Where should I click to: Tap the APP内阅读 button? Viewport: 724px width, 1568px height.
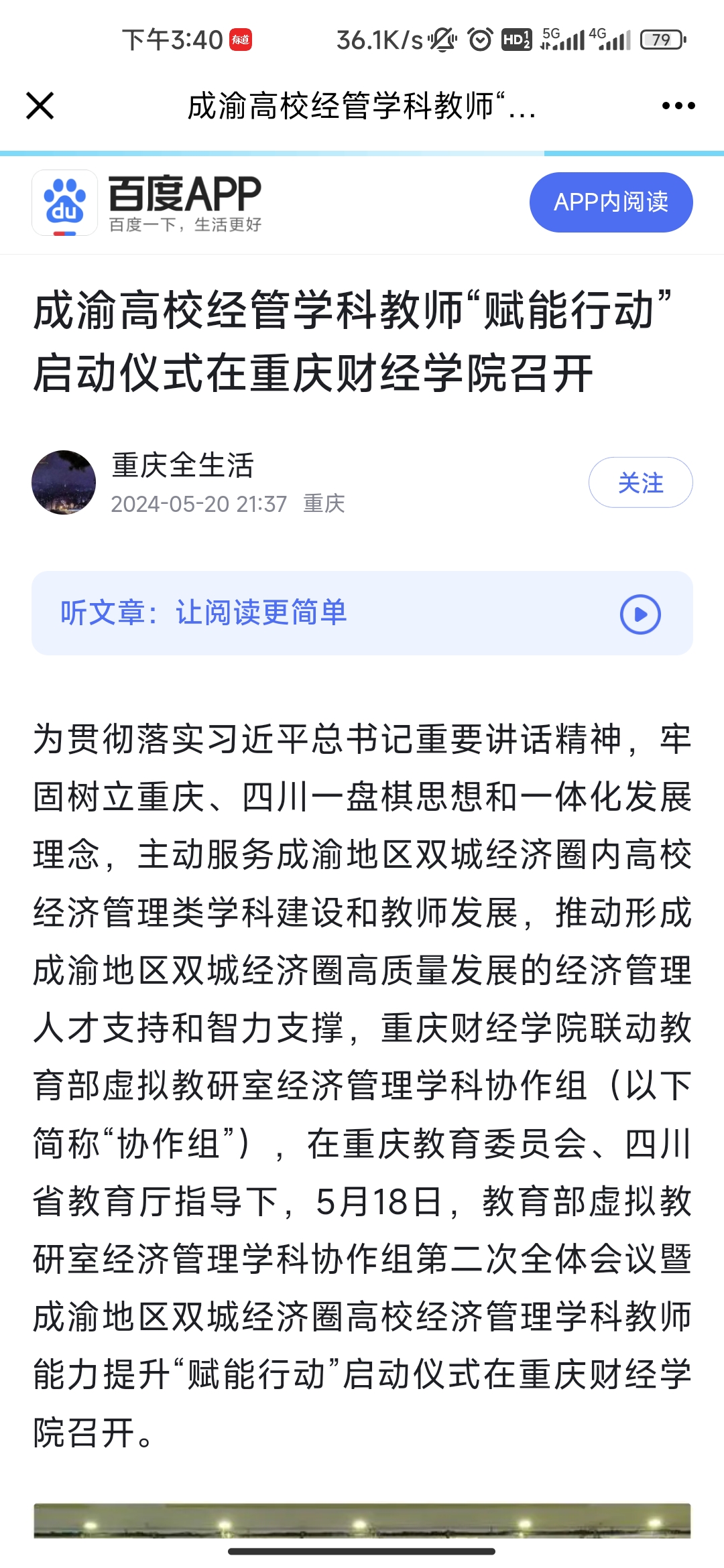pyautogui.click(x=611, y=202)
